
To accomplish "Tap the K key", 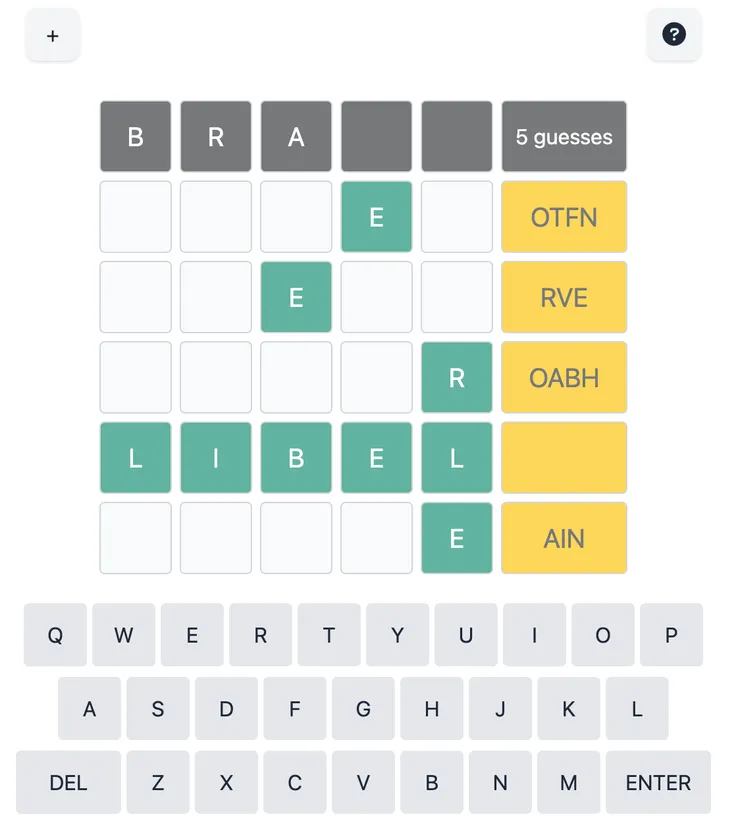I will pos(568,709).
